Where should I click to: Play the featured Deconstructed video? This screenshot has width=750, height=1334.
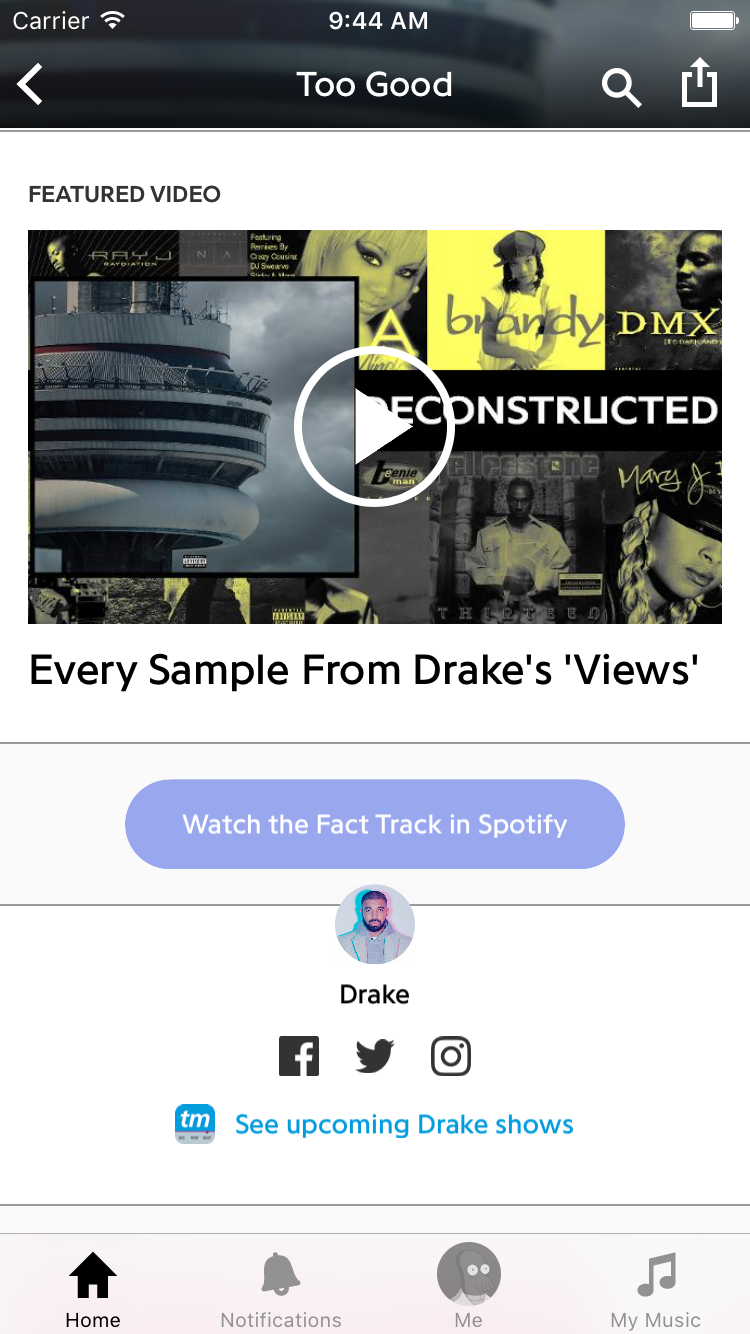pyautogui.click(x=374, y=426)
